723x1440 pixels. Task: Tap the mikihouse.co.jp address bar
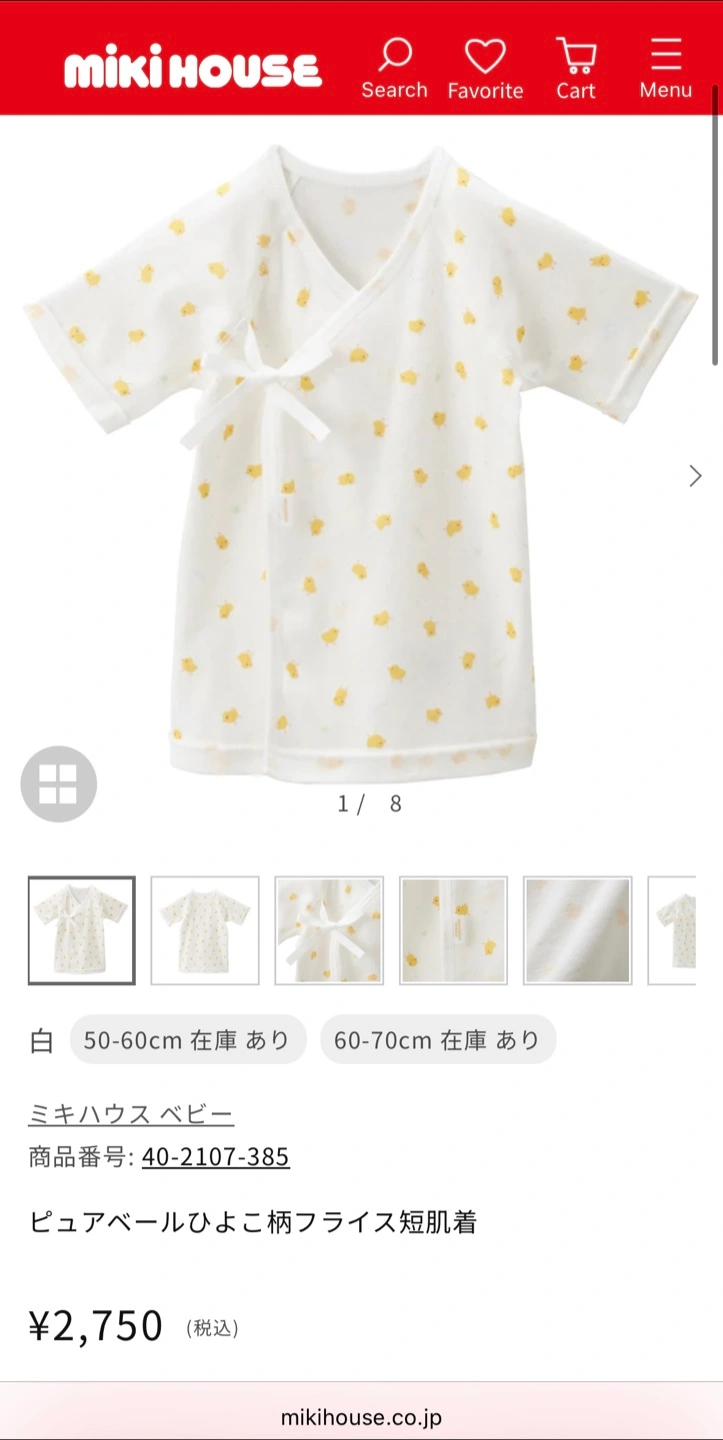pyautogui.click(x=361, y=1417)
